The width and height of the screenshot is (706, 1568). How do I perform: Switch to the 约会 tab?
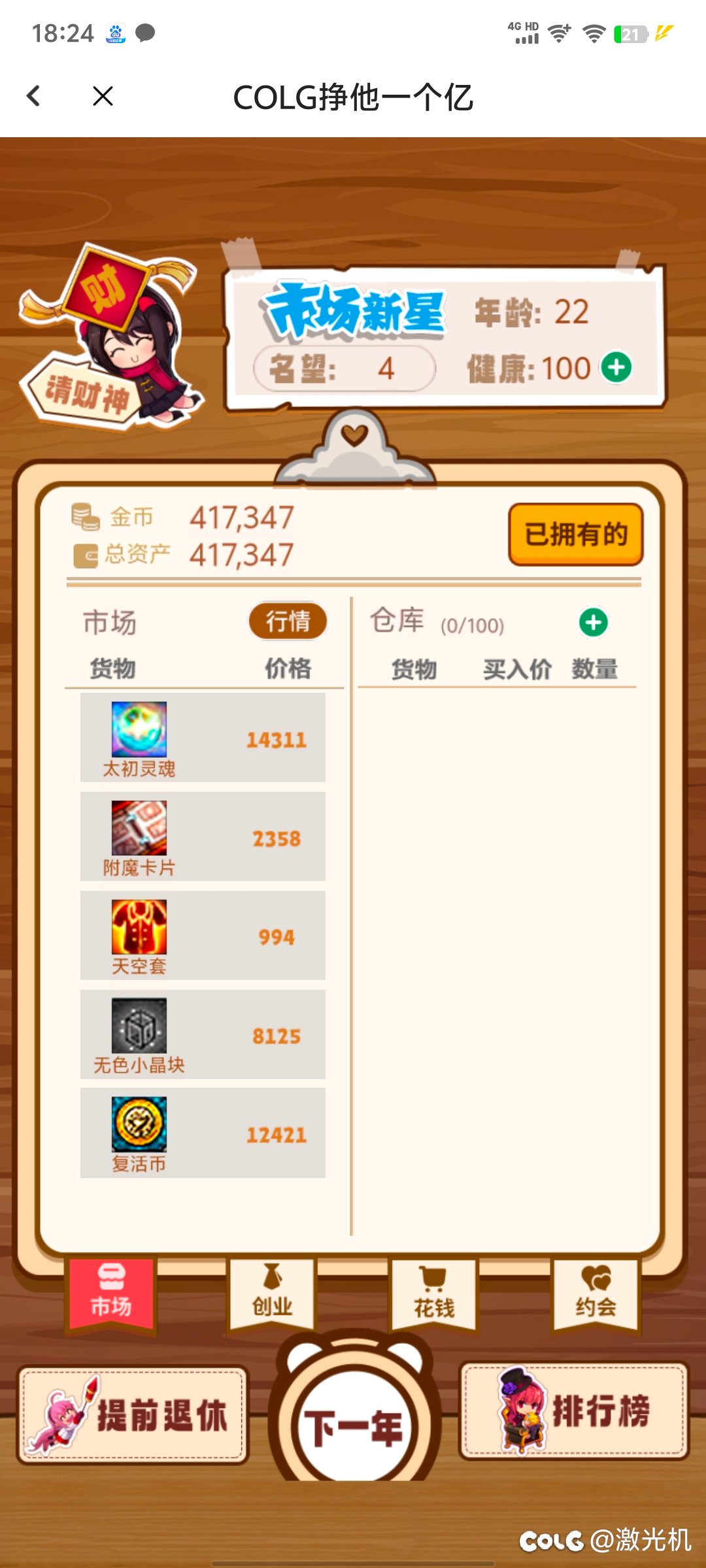coord(596,1294)
